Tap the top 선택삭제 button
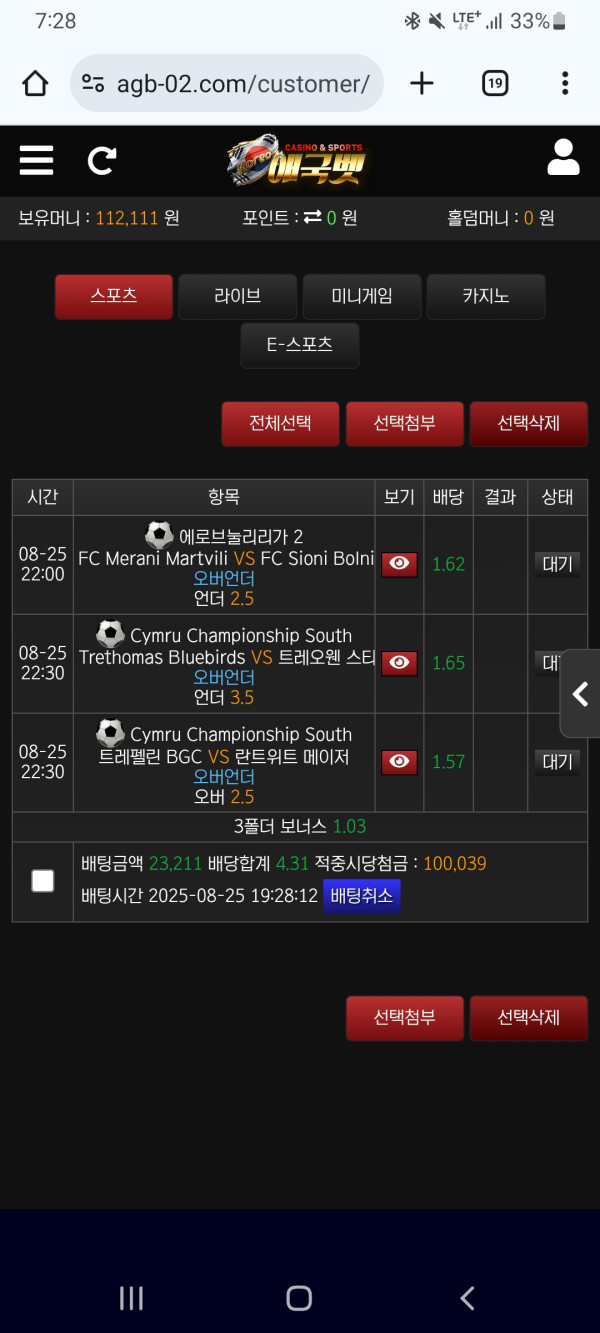 click(528, 423)
